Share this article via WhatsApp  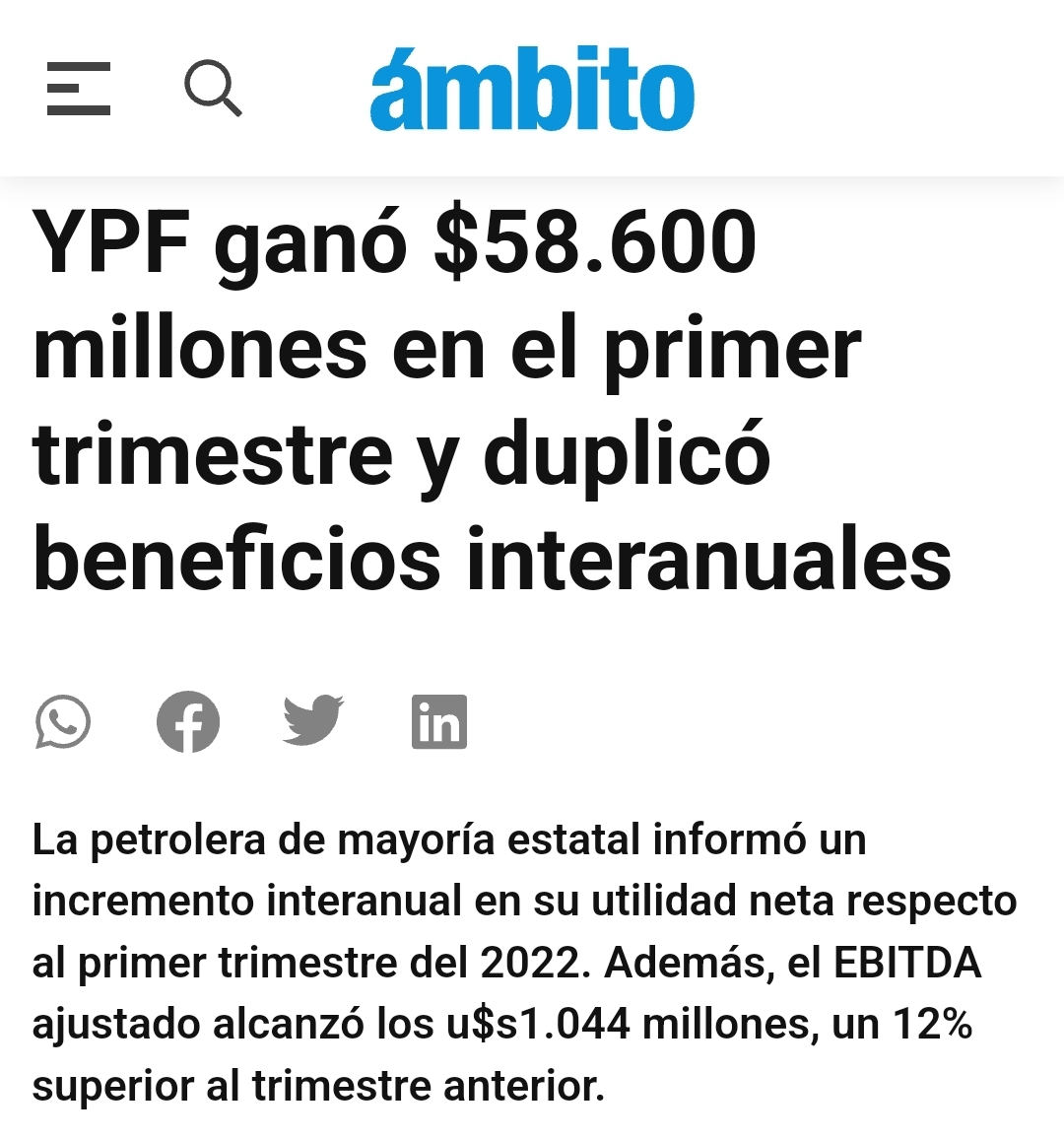(63, 722)
